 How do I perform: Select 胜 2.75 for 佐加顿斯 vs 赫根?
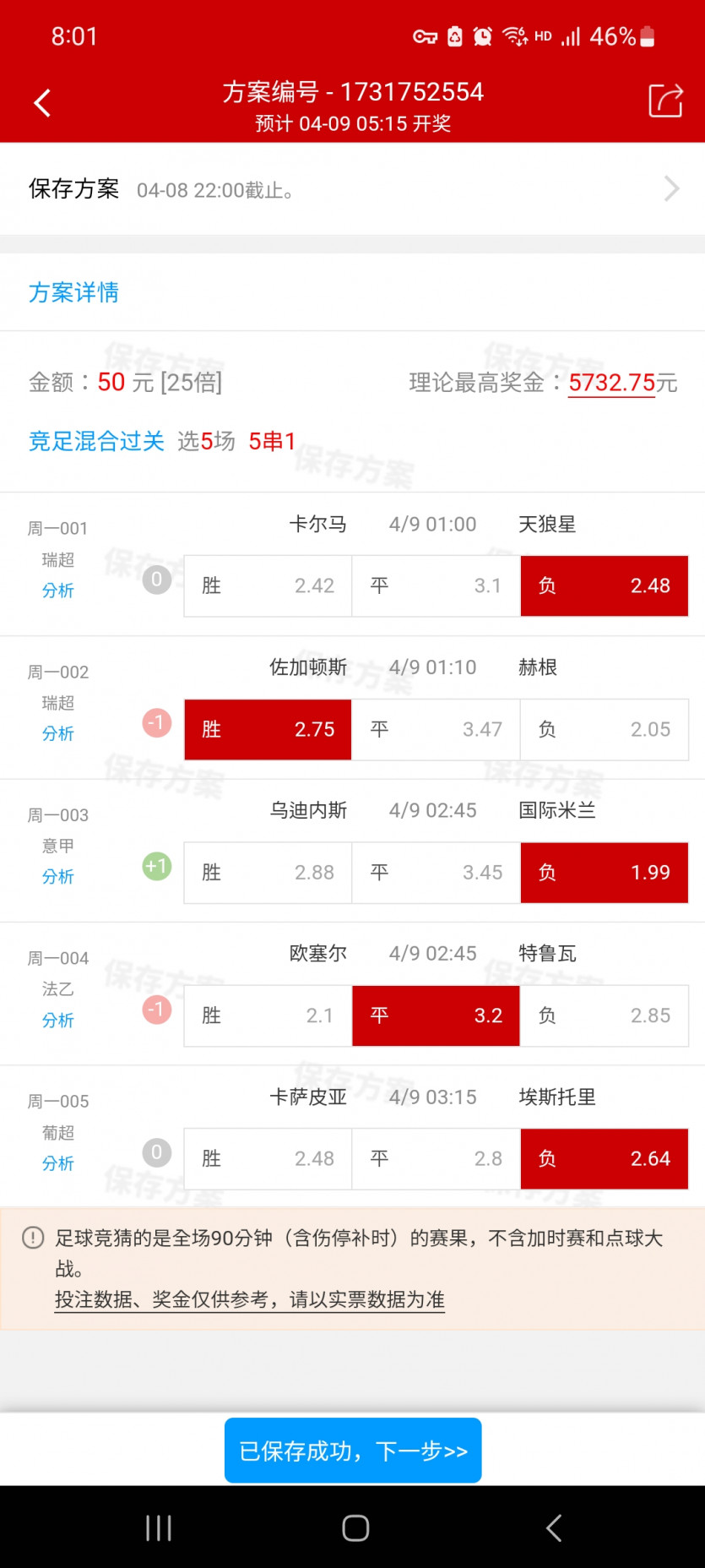tap(268, 729)
